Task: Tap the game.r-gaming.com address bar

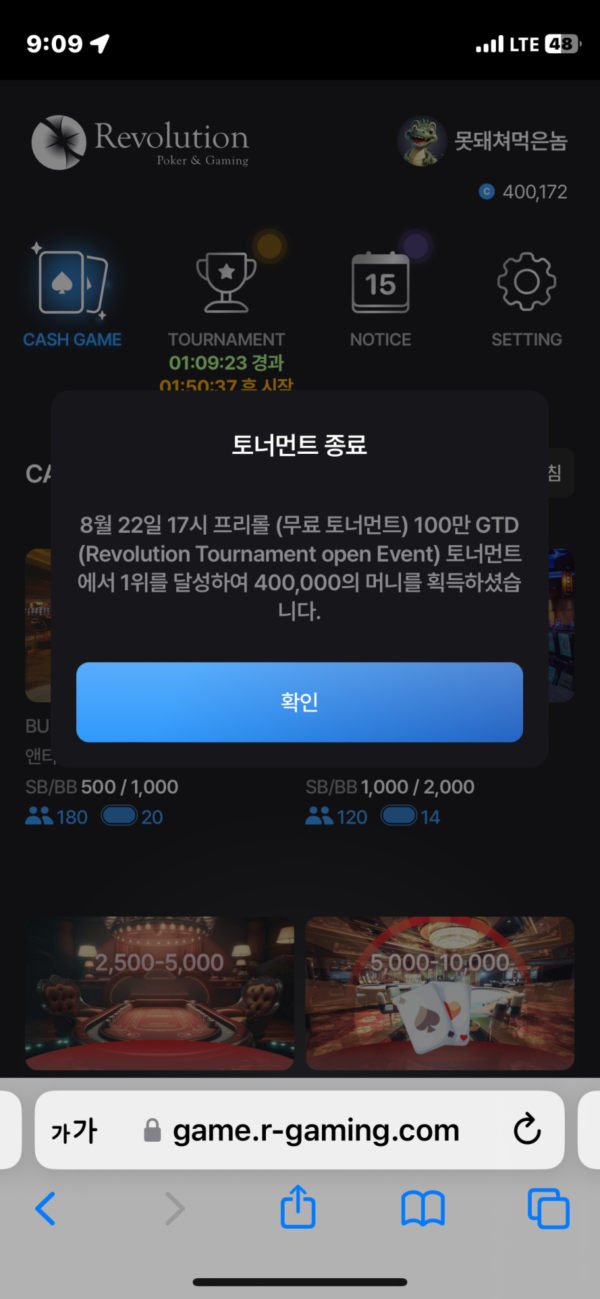Action: [x=315, y=1130]
